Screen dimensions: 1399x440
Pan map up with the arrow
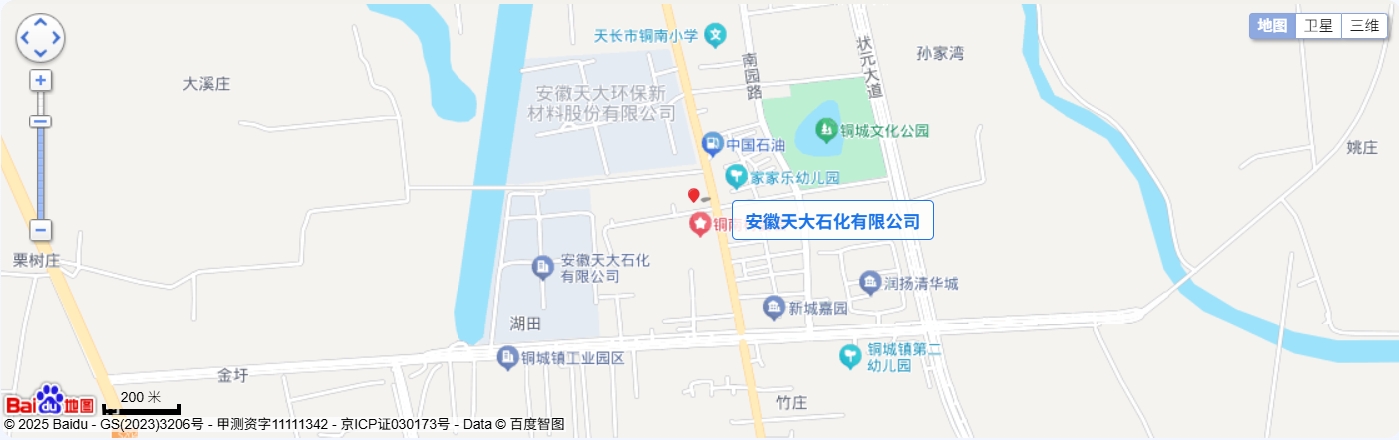point(40,24)
